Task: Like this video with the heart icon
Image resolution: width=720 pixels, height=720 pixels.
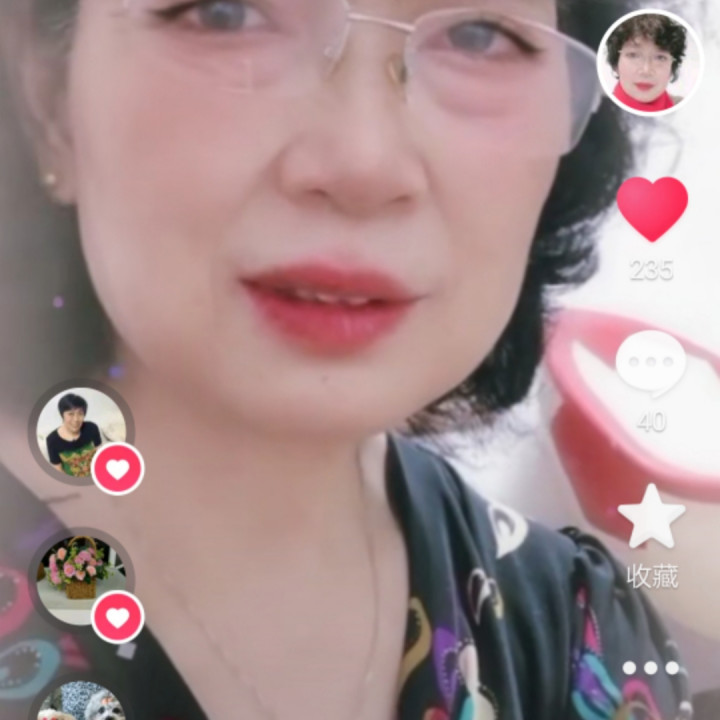Action: [x=651, y=208]
